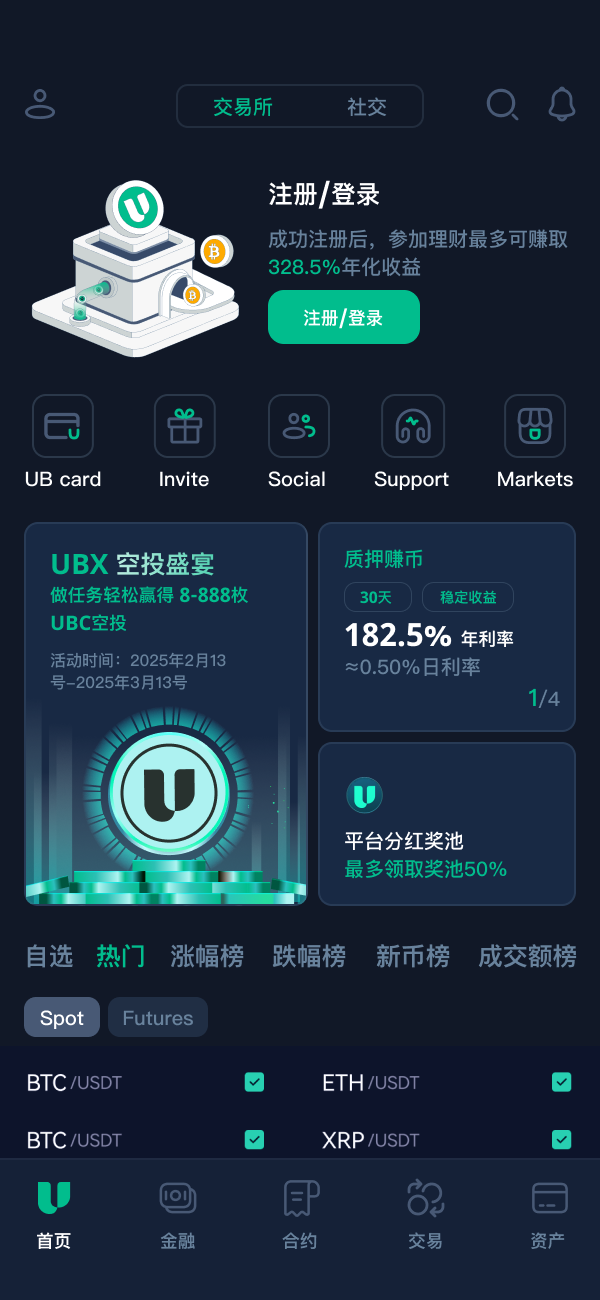
Task: Open the 平台分红奖池 card
Action: [446, 823]
